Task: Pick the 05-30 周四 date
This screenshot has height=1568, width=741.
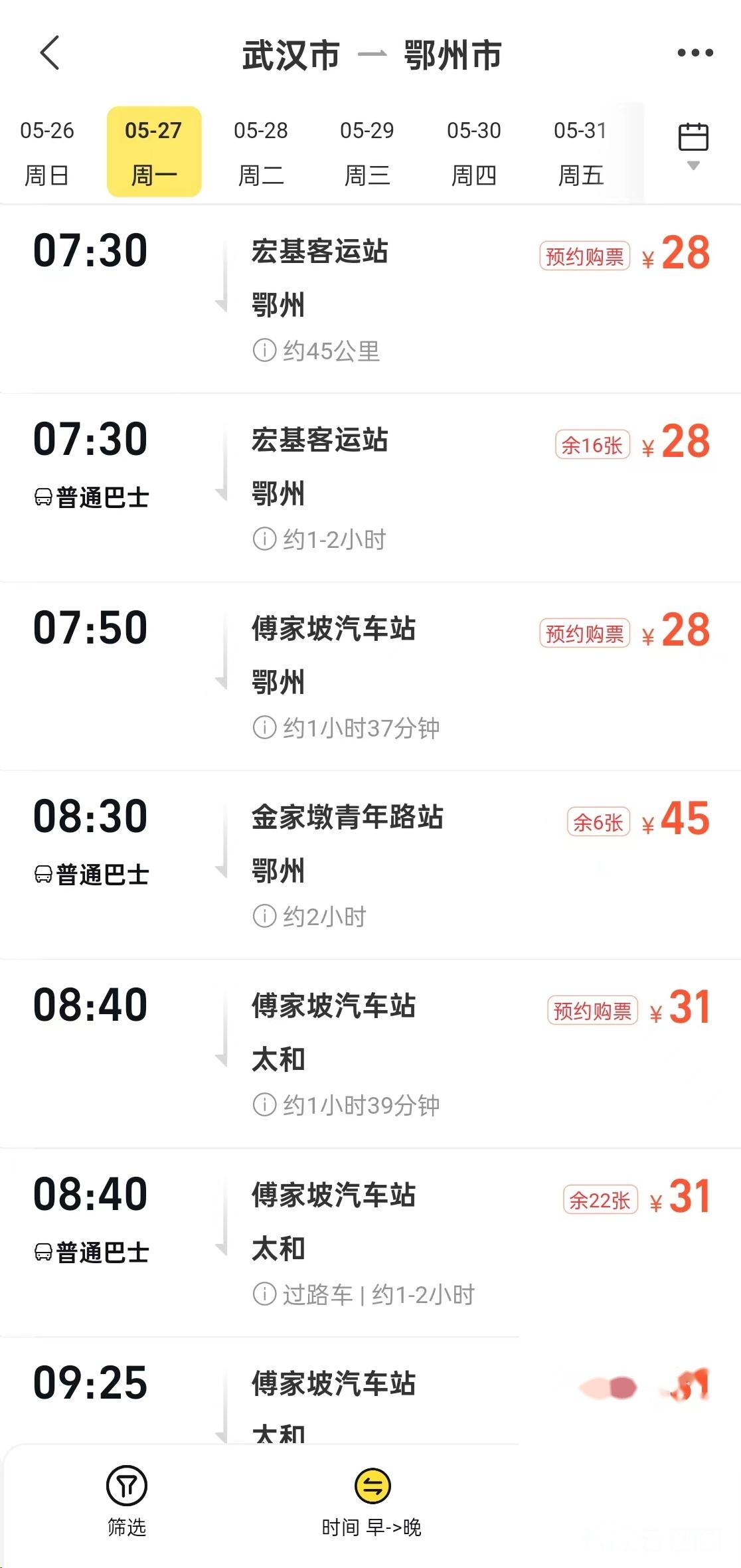Action: point(473,152)
